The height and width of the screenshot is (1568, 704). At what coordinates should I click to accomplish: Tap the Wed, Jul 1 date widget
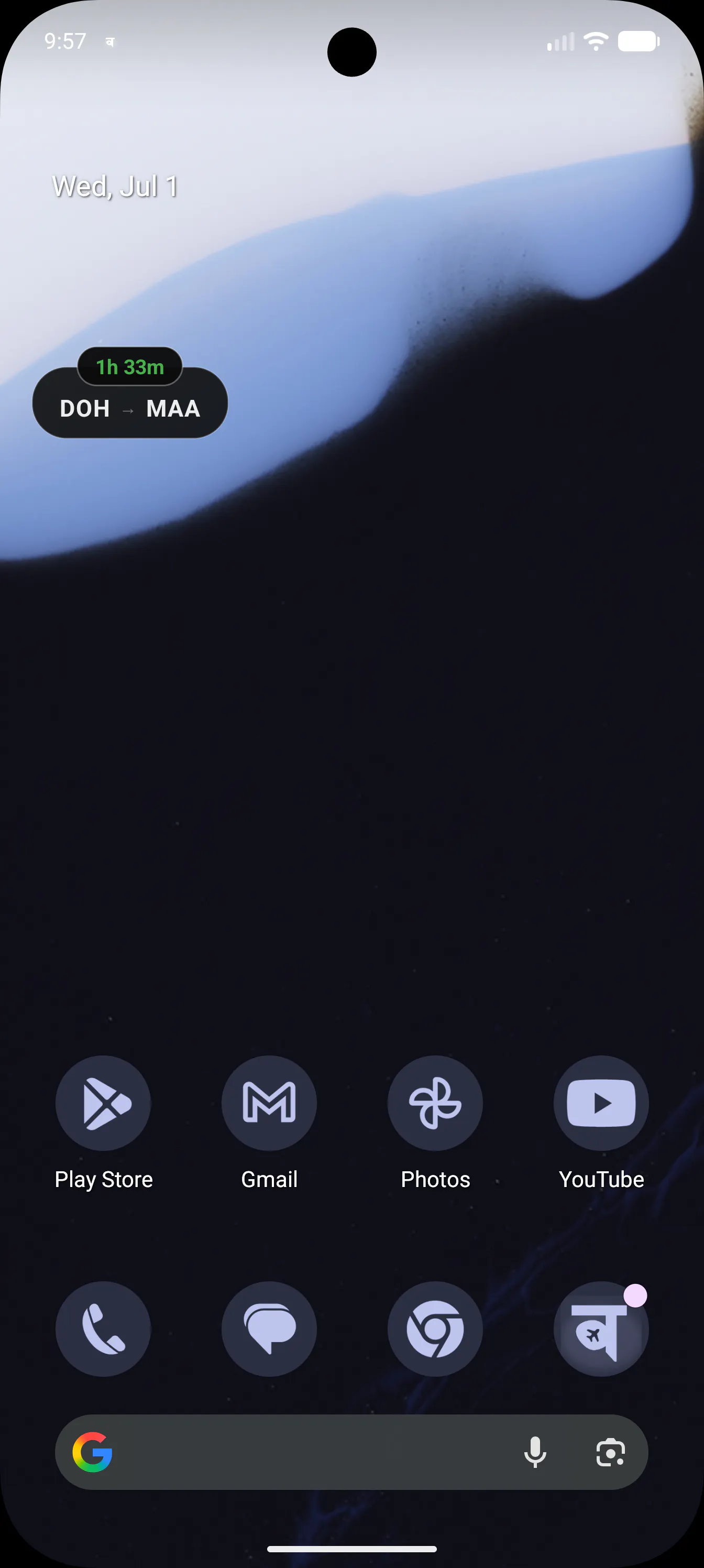[115, 186]
